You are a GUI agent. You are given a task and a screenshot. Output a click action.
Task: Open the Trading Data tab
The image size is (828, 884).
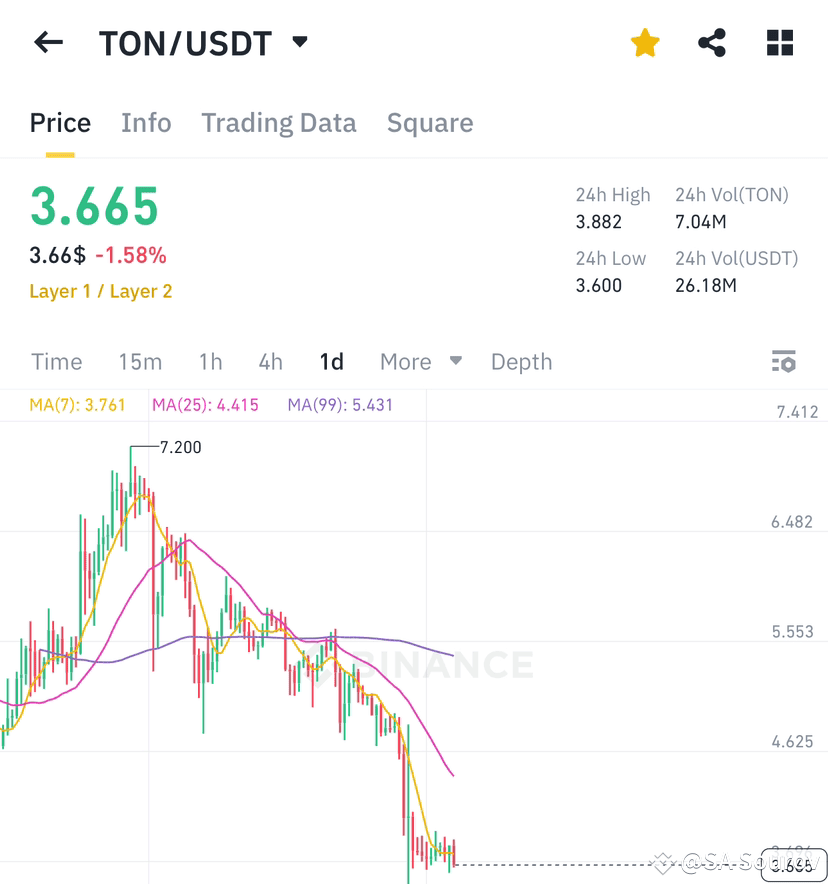tap(279, 122)
